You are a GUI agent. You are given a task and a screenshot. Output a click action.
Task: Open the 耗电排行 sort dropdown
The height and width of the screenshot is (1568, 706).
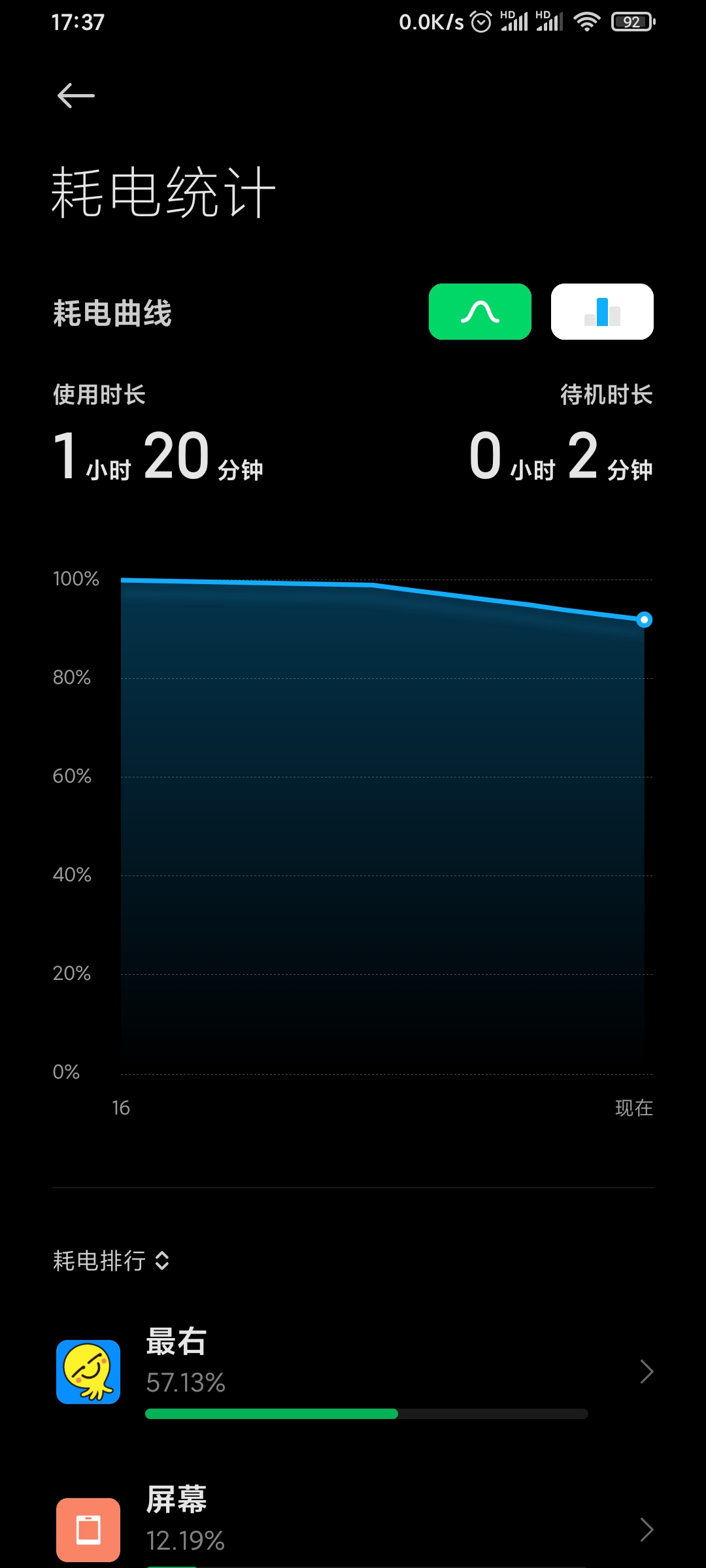click(112, 1261)
